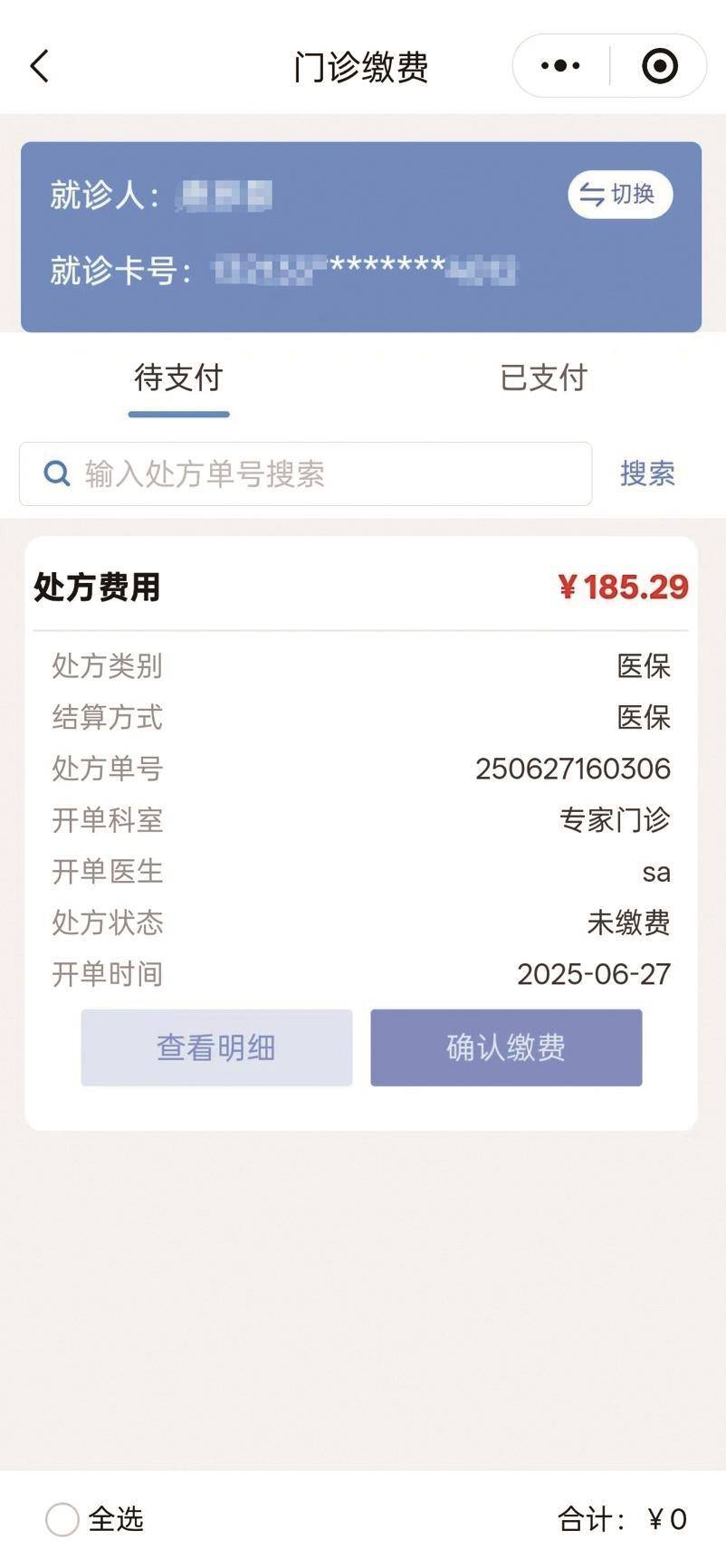Tap the 搜索 search link
This screenshot has height=1568, width=726.
[646, 473]
